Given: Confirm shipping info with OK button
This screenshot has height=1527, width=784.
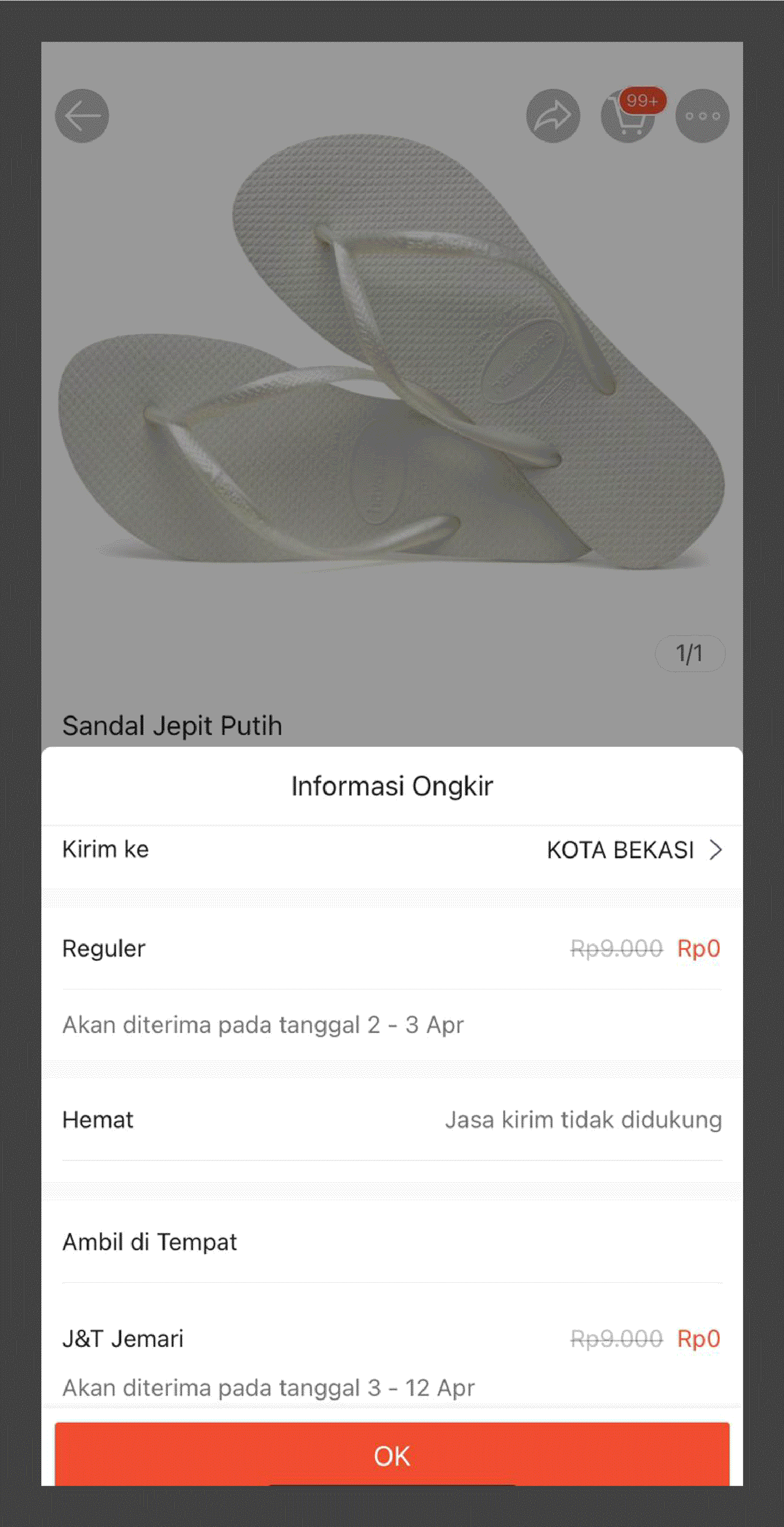Looking at the screenshot, I should (391, 1455).
